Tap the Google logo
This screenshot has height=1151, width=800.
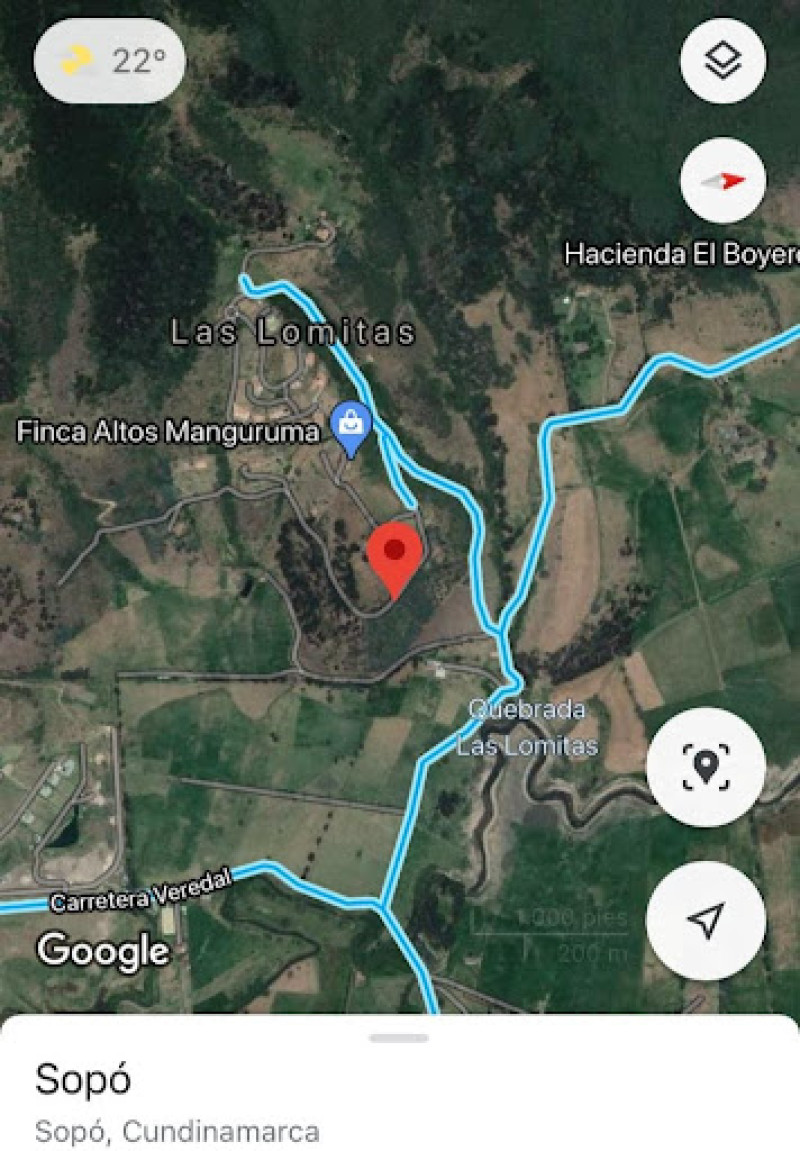click(103, 950)
